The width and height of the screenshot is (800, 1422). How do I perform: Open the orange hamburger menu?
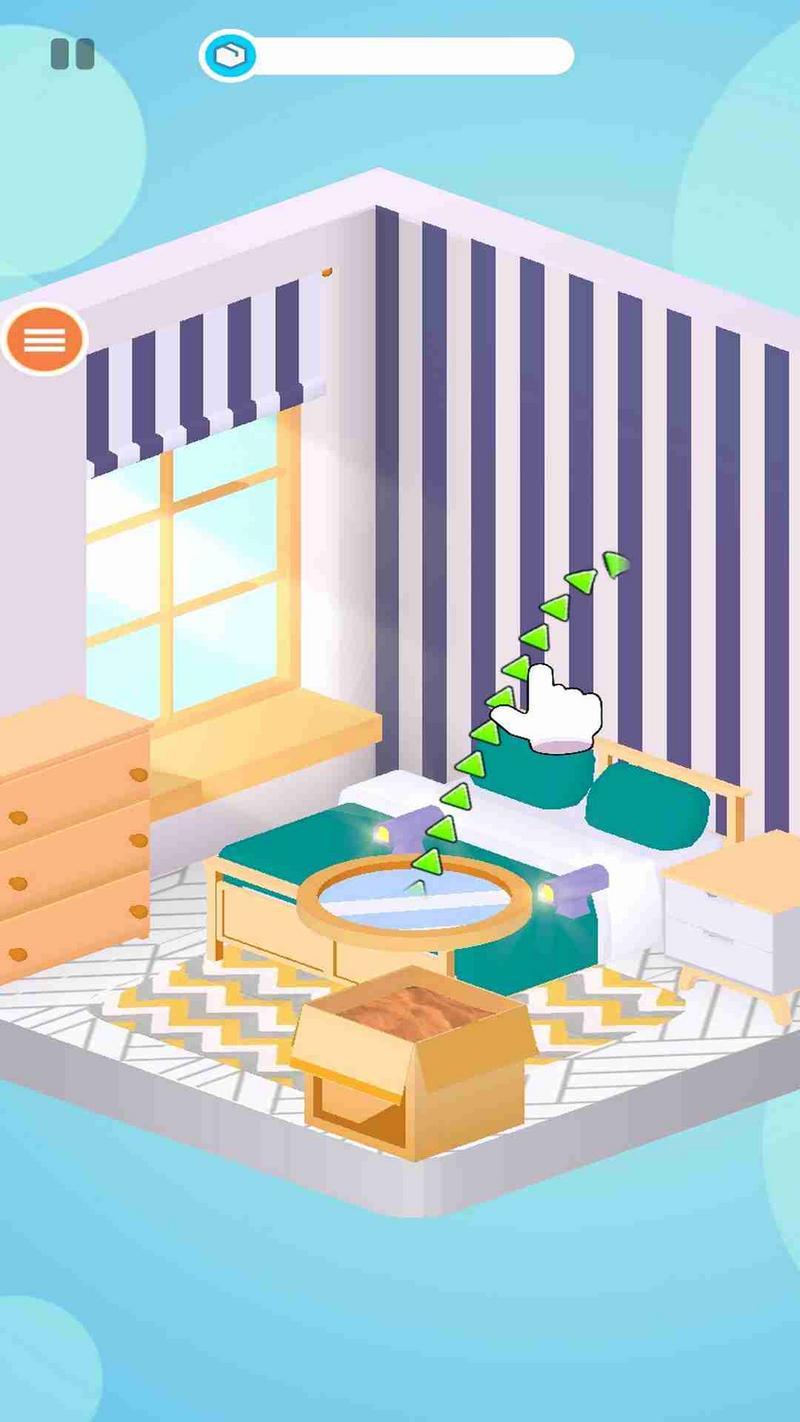click(x=45, y=340)
